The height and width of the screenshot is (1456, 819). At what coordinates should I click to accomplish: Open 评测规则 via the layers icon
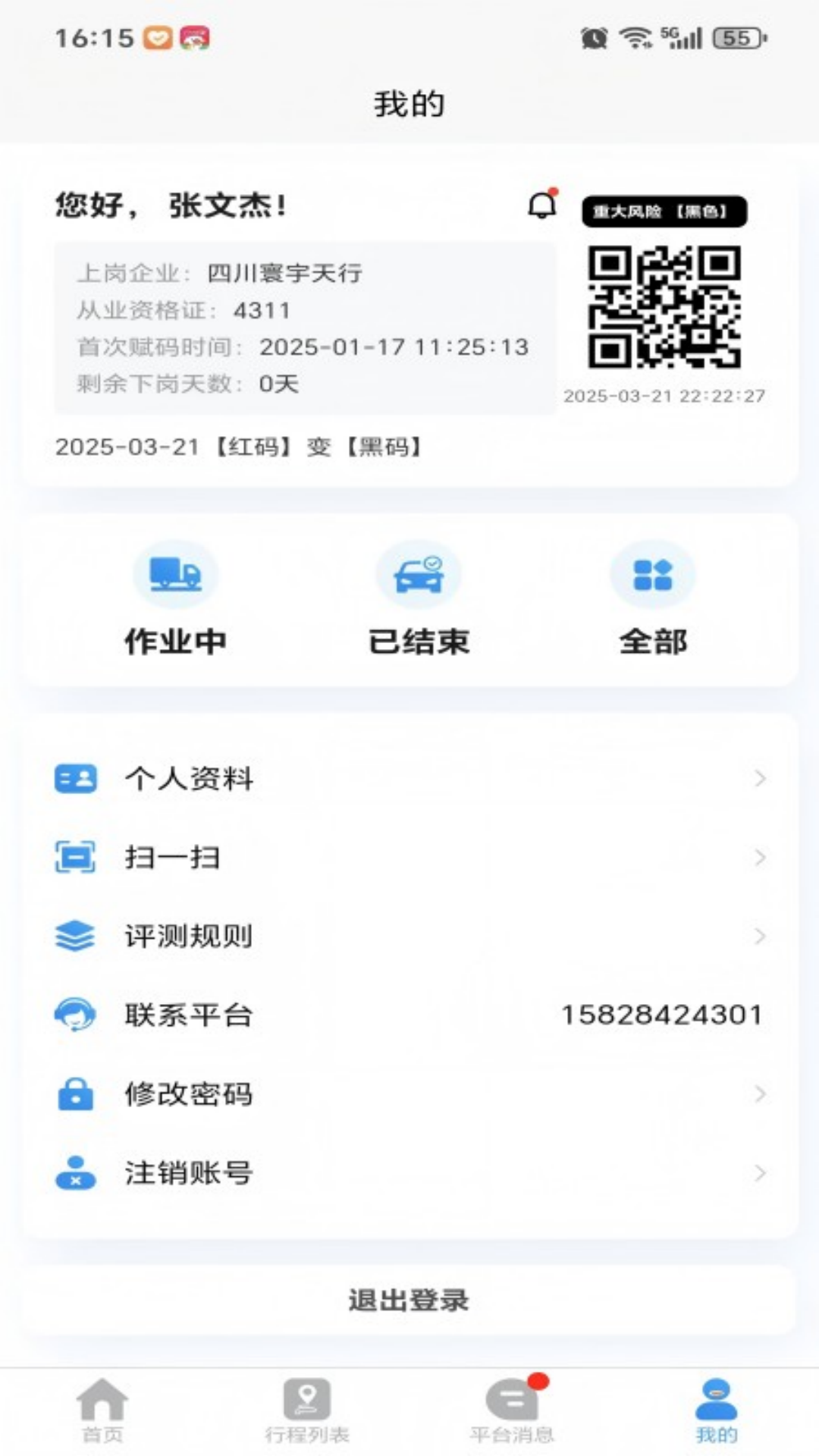point(74,936)
